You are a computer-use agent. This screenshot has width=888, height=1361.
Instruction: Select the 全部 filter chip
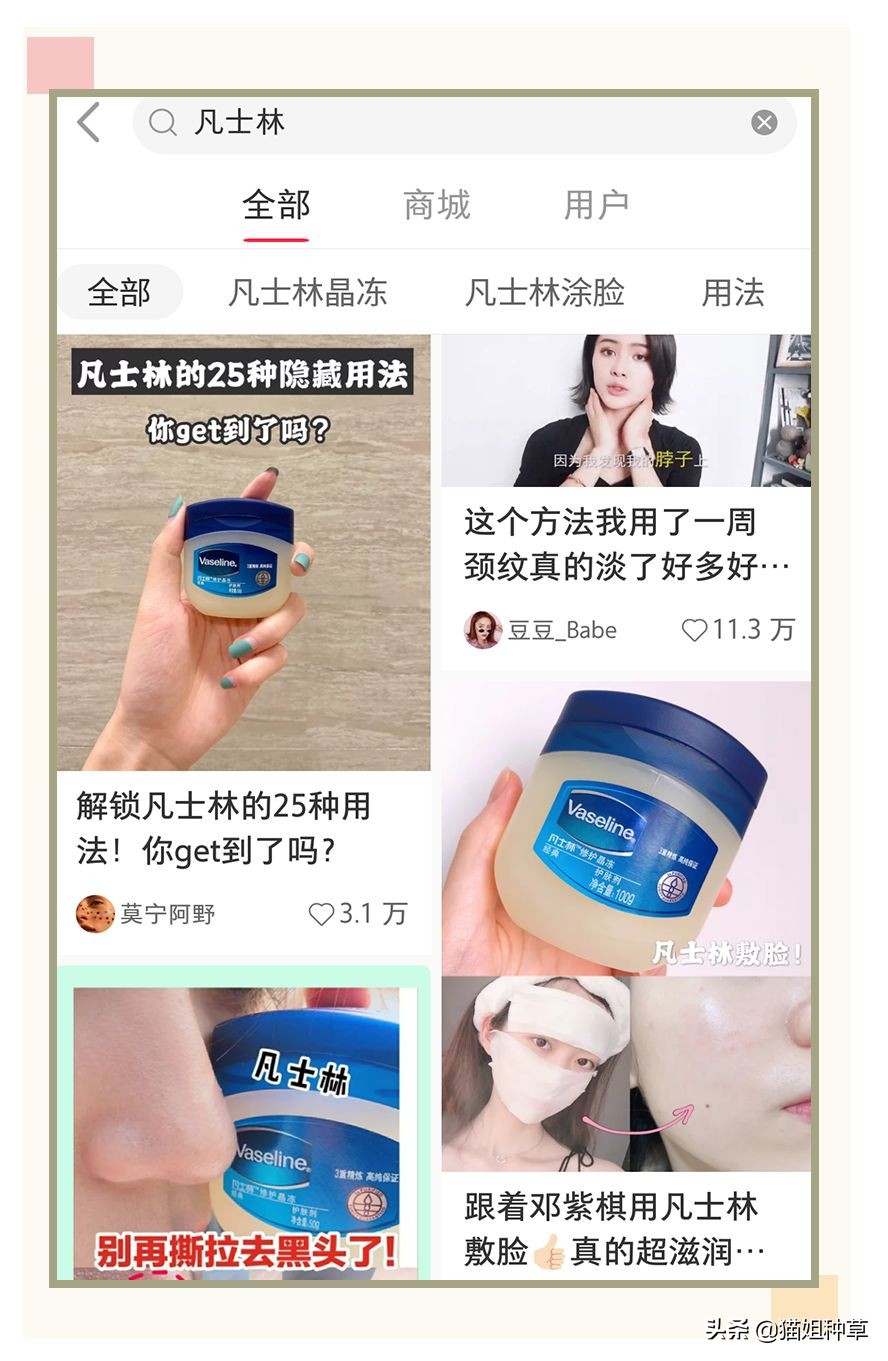click(119, 293)
